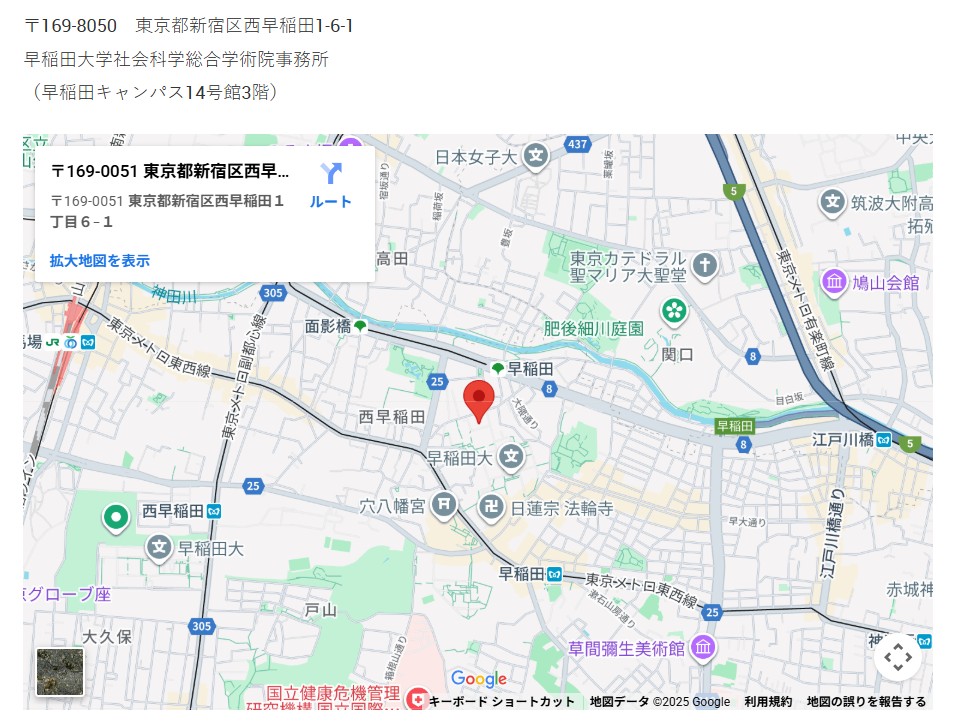
Task: Toggle fullscreen map view
Action: point(897,657)
